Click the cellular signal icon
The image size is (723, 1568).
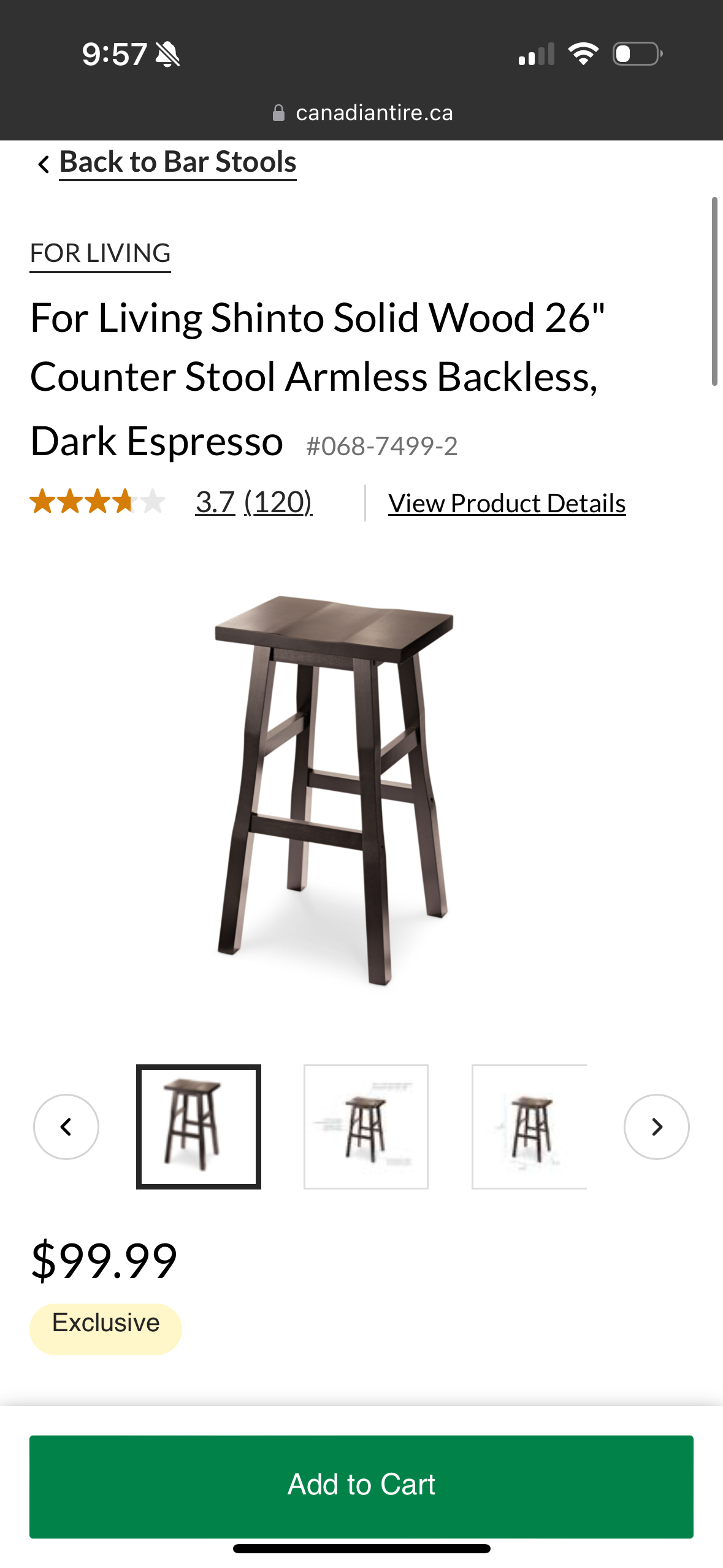click(535, 54)
